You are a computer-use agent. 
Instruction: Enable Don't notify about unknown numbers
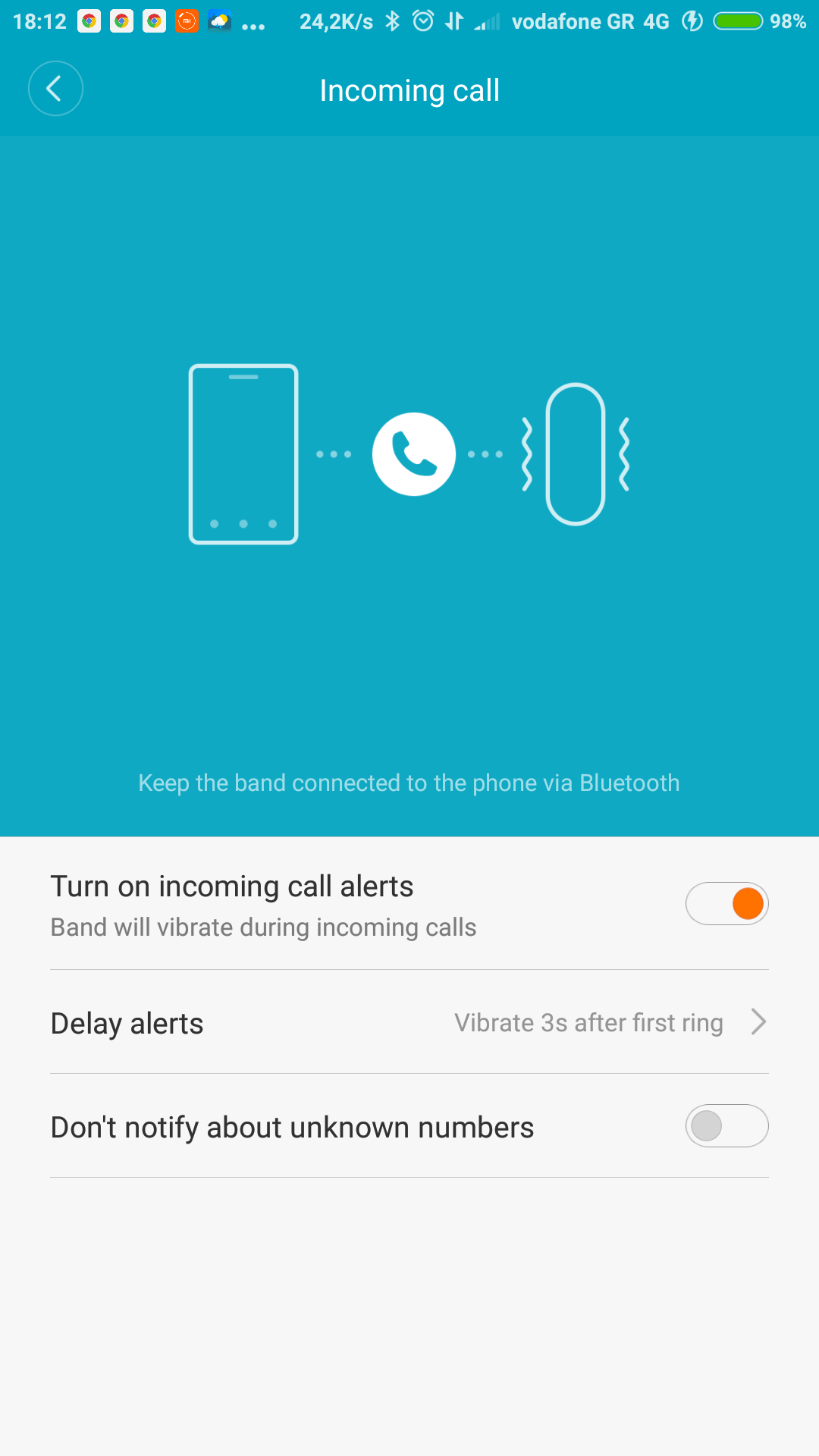726,1126
